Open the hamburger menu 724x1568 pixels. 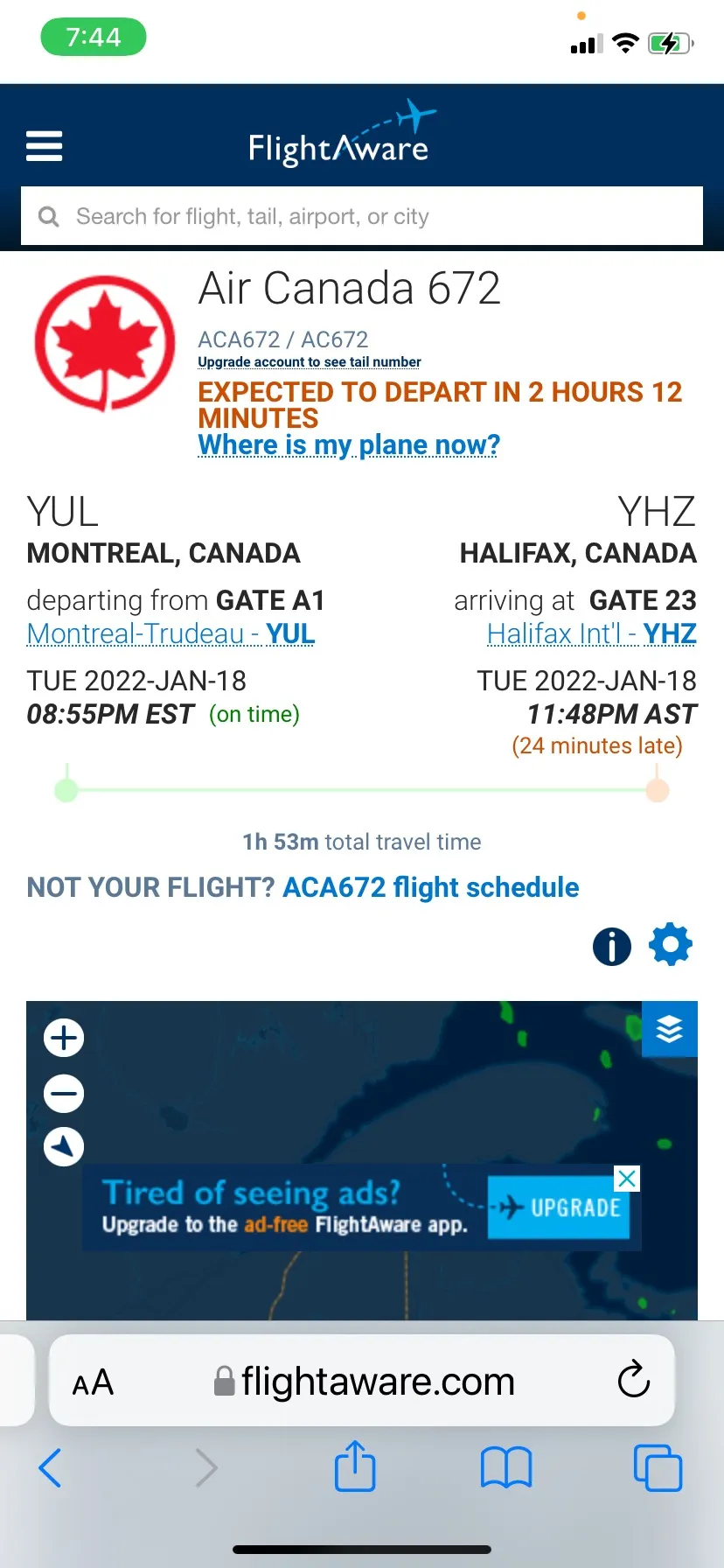(44, 146)
